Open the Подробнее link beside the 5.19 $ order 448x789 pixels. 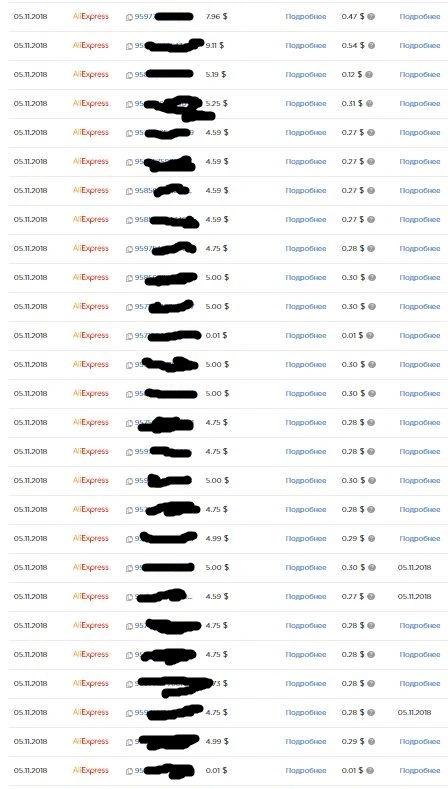[x=306, y=74]
